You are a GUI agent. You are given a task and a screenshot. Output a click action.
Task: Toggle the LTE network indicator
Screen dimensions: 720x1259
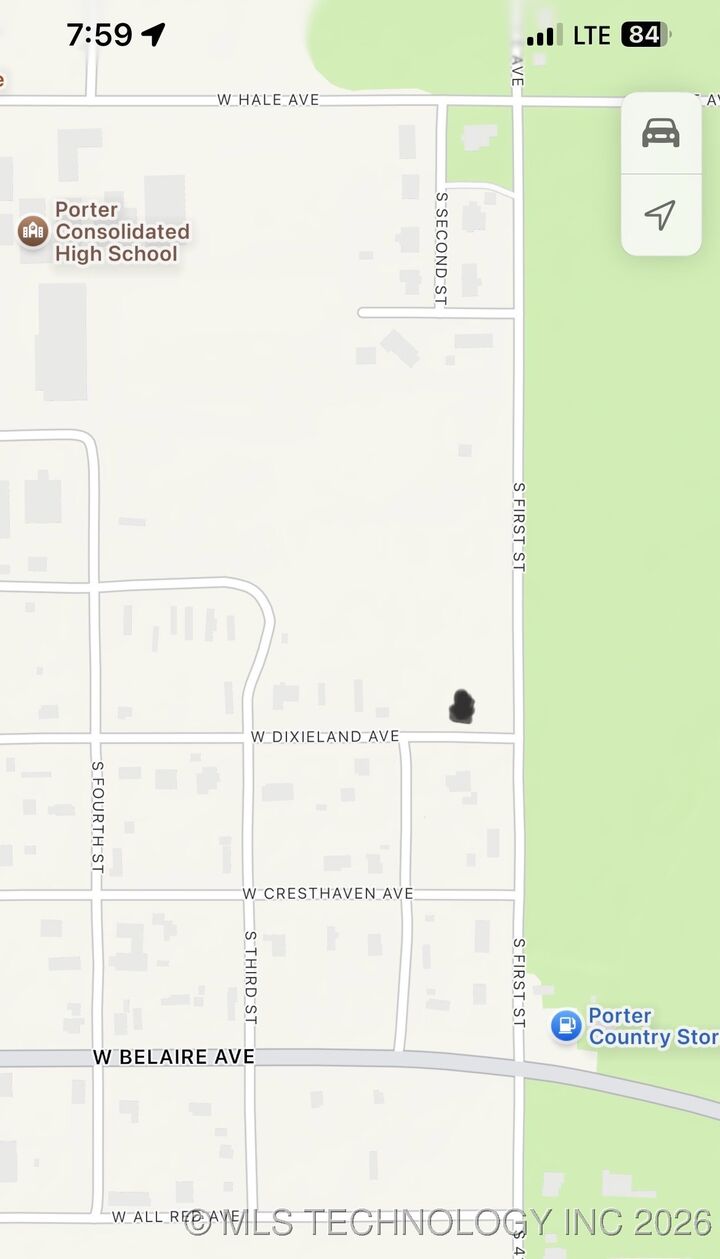point(593,34)
